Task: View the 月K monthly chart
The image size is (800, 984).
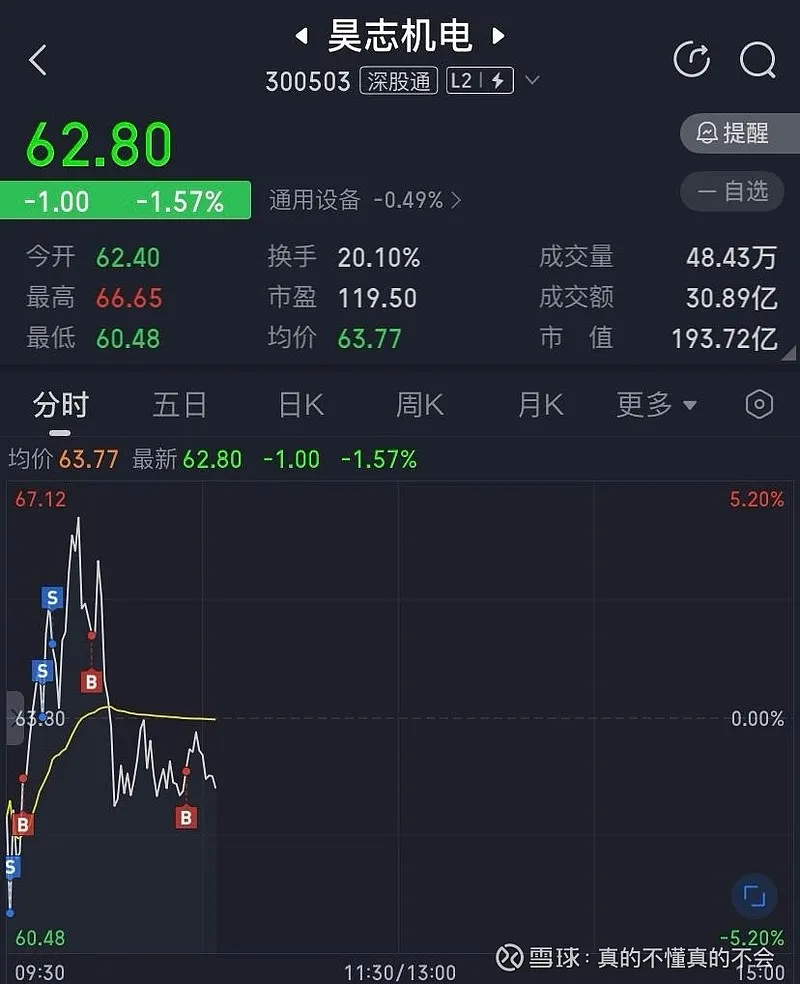Action: 541,405
